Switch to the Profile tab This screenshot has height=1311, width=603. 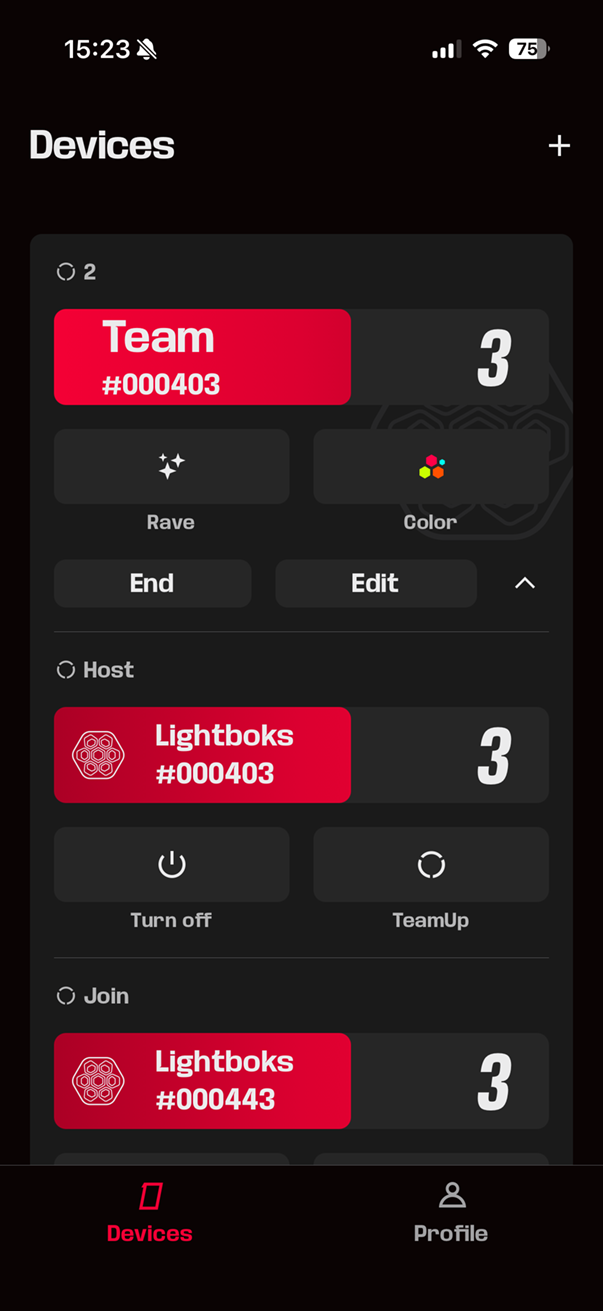point(451,1211)
